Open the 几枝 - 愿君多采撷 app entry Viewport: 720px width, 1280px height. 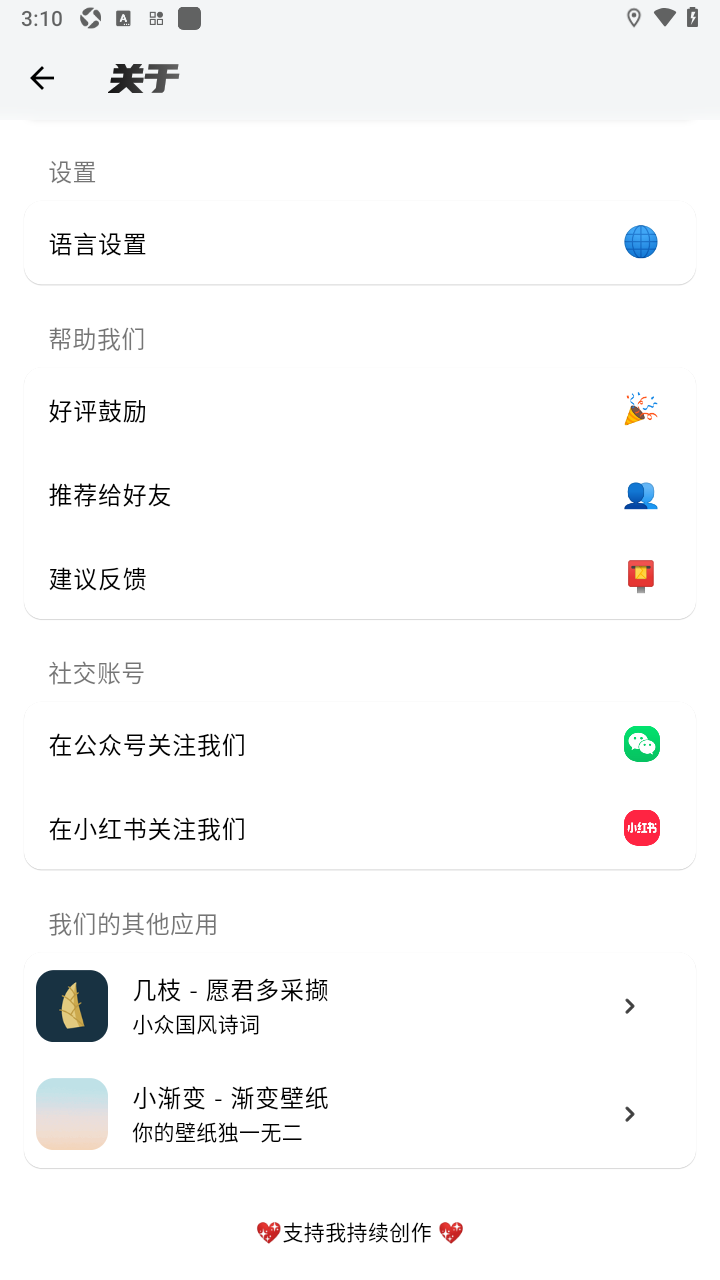360,1006
